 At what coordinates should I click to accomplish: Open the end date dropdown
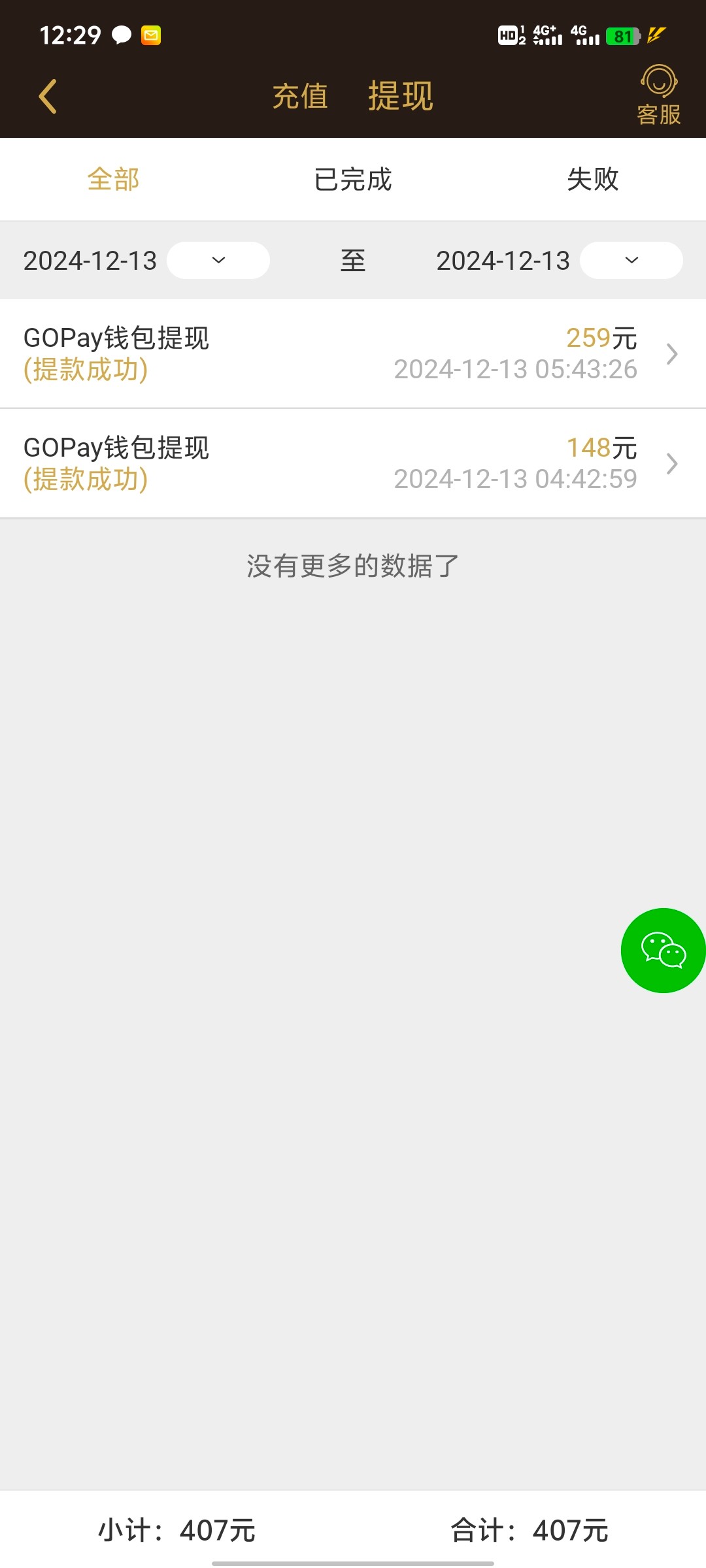631,260
